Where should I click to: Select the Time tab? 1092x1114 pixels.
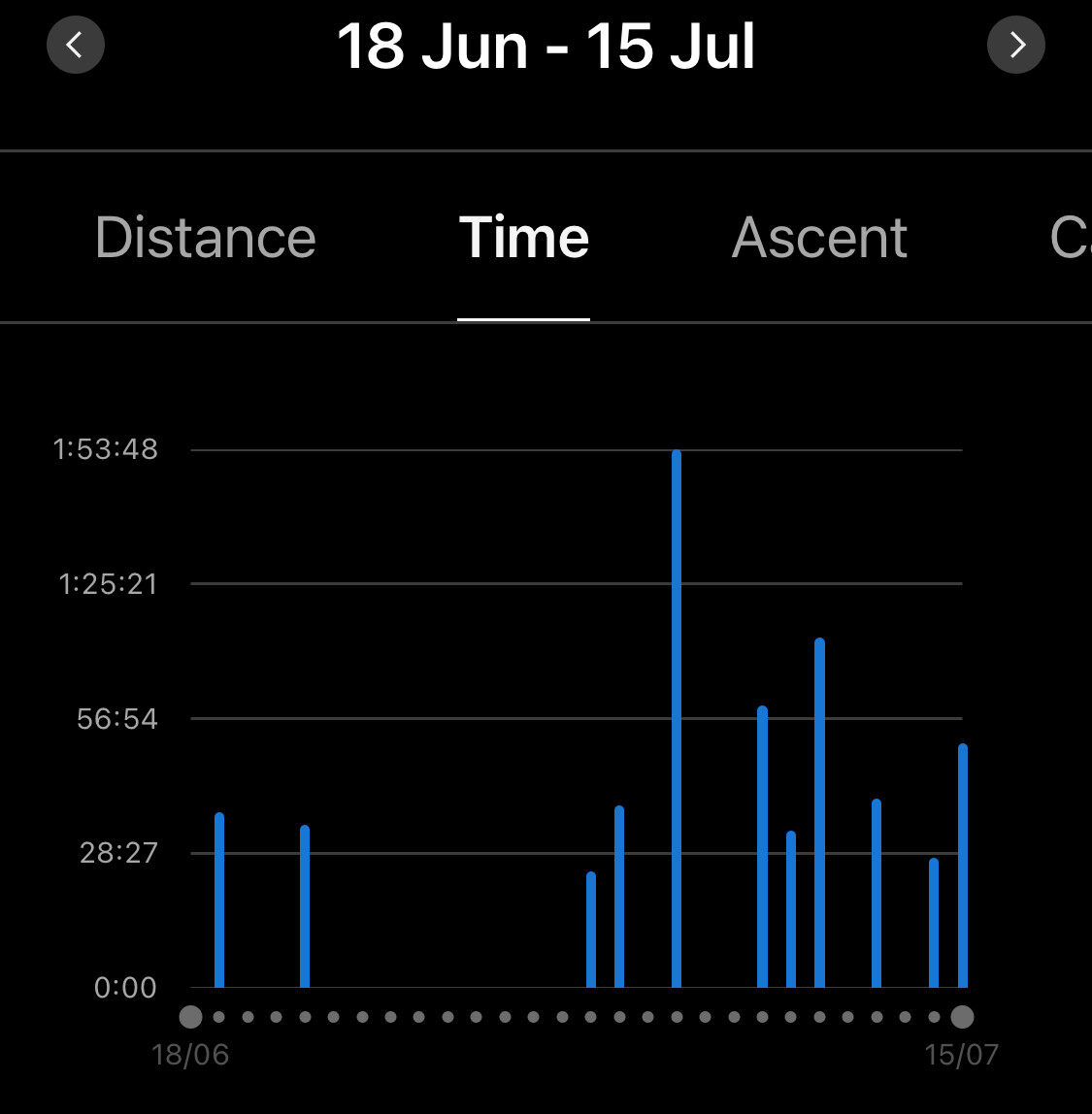524,238
